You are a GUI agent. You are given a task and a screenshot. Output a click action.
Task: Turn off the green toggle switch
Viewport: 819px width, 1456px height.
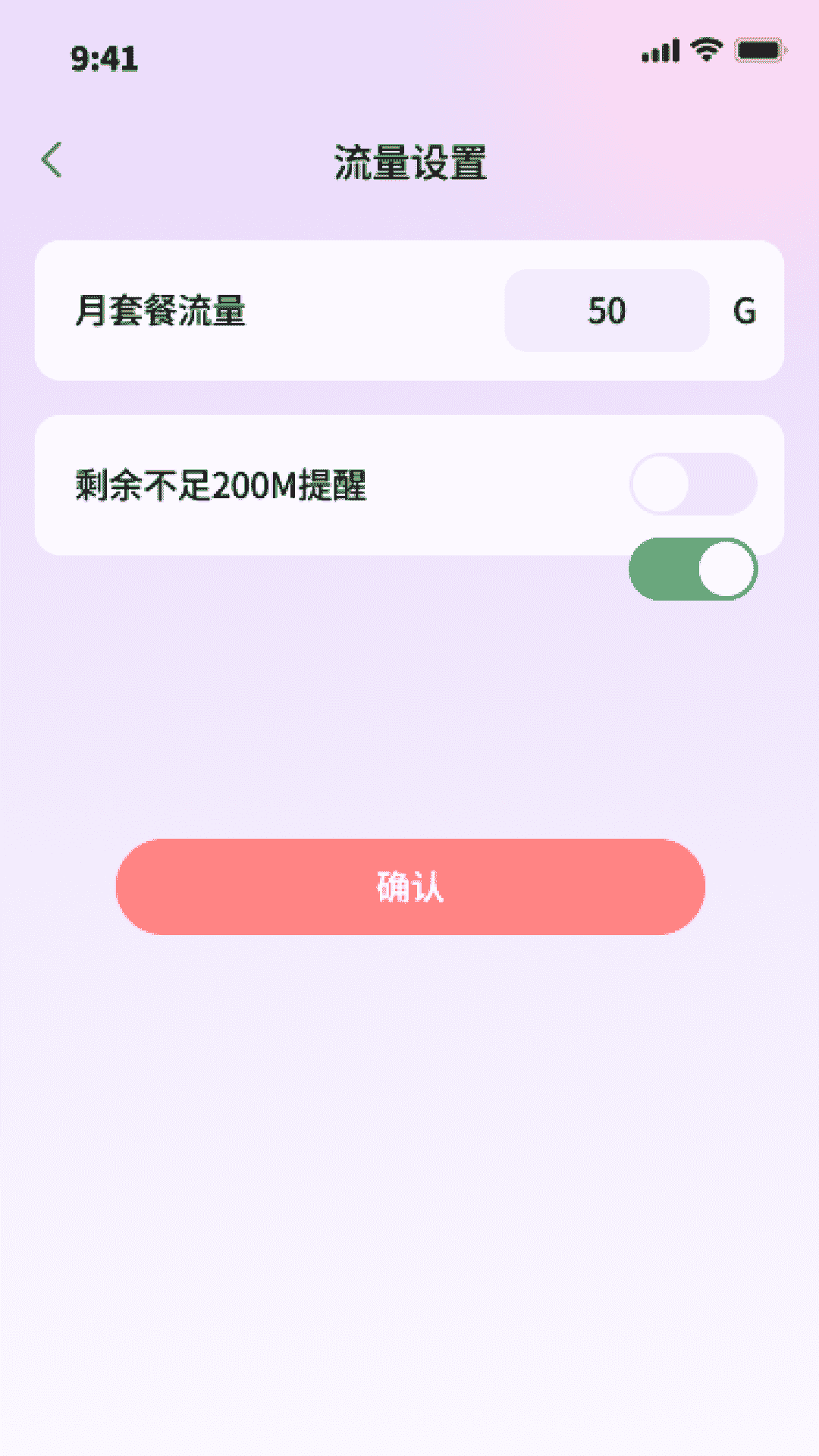(x=692, y=569)
